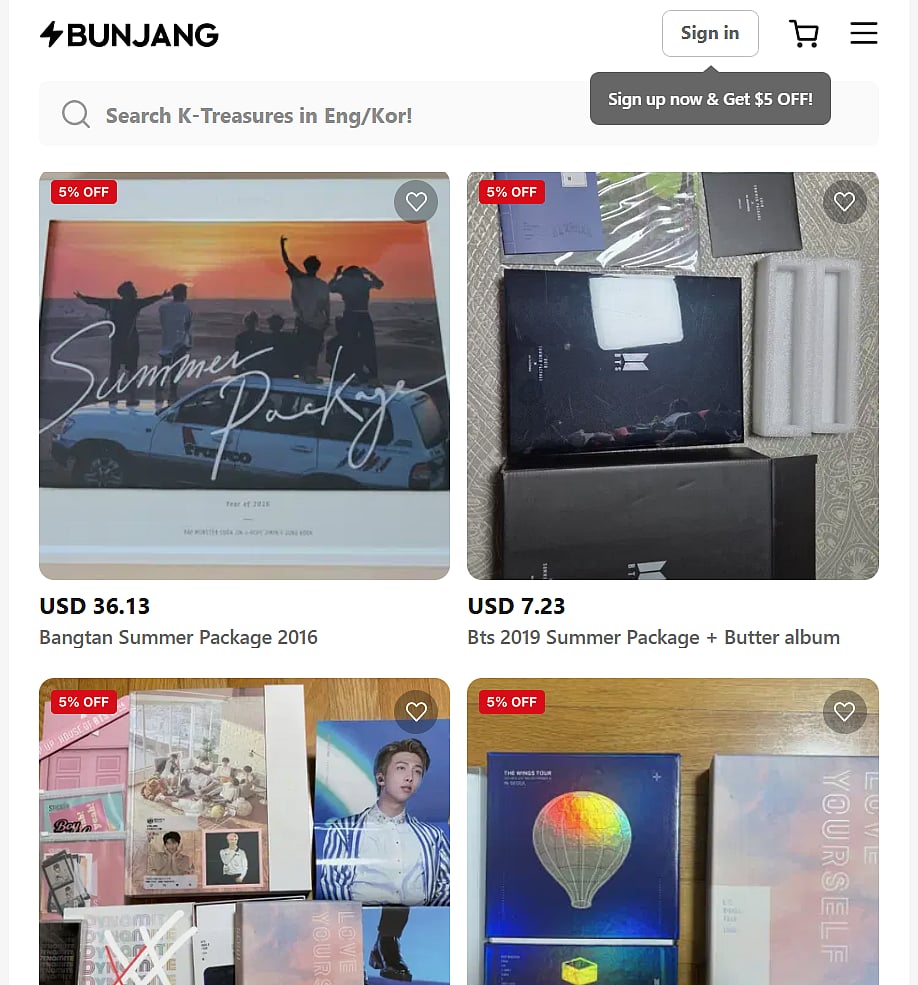Image resolution: width=918 pixels, height=985 pixels.
Task: Open the shopping cart
Action: pos(803,33)
